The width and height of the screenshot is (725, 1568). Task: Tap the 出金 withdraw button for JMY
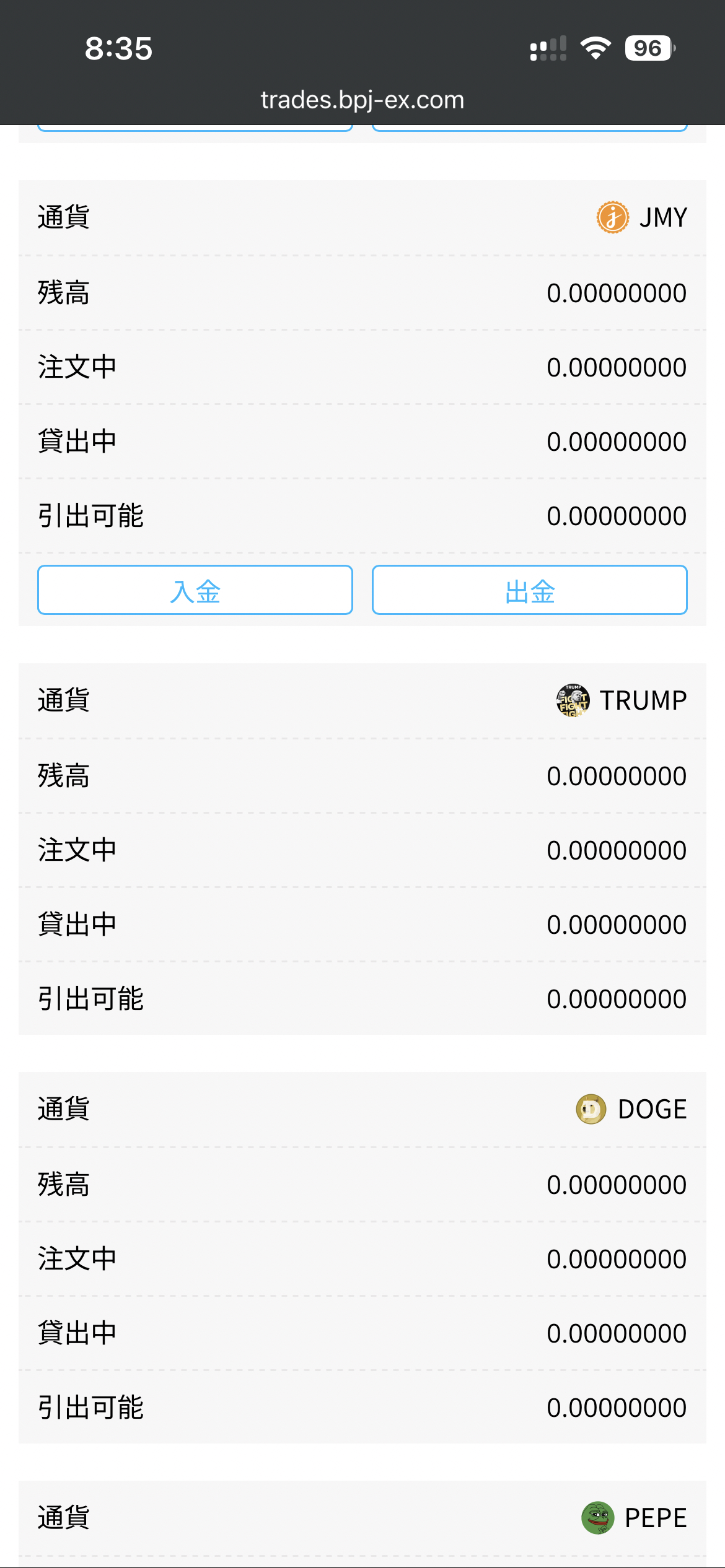(529, 590)
